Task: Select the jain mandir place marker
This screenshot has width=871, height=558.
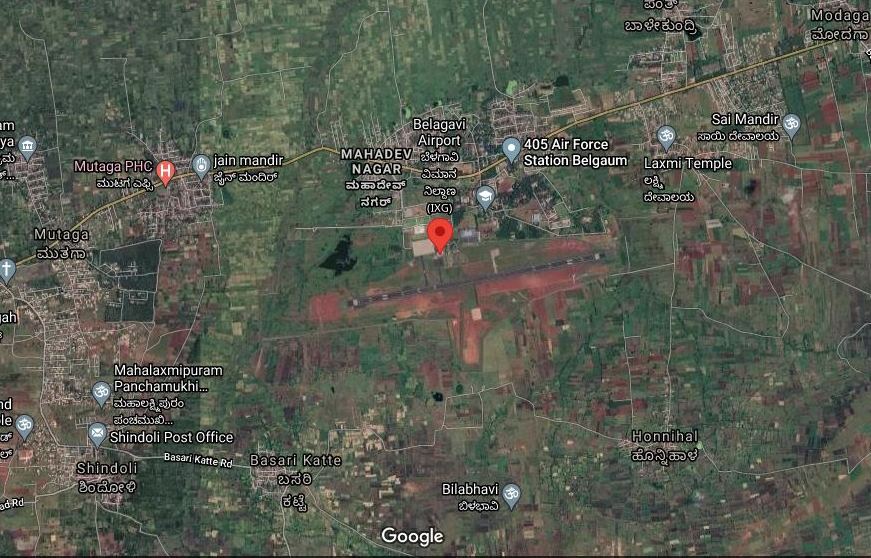Action: (x=200, y=163)
